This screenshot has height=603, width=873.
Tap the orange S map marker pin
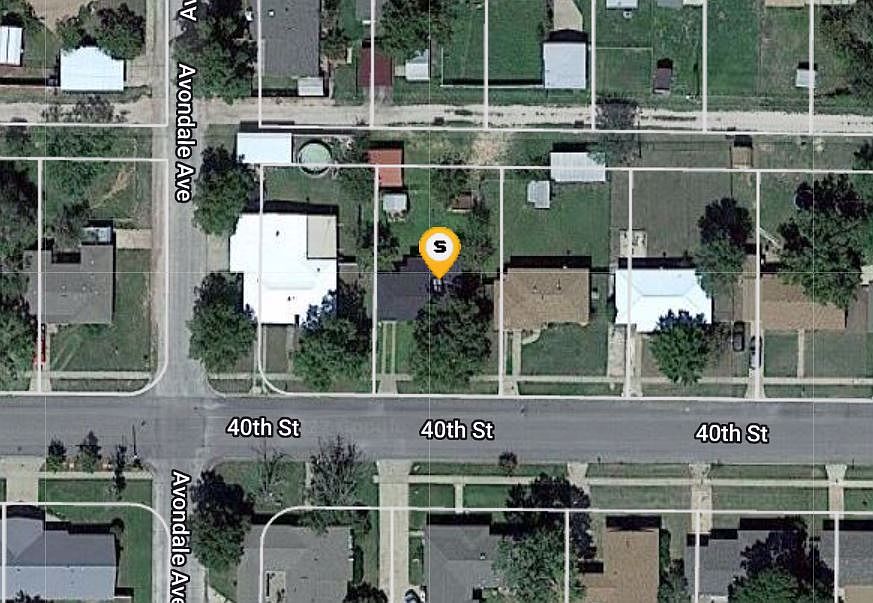(440, 249)
